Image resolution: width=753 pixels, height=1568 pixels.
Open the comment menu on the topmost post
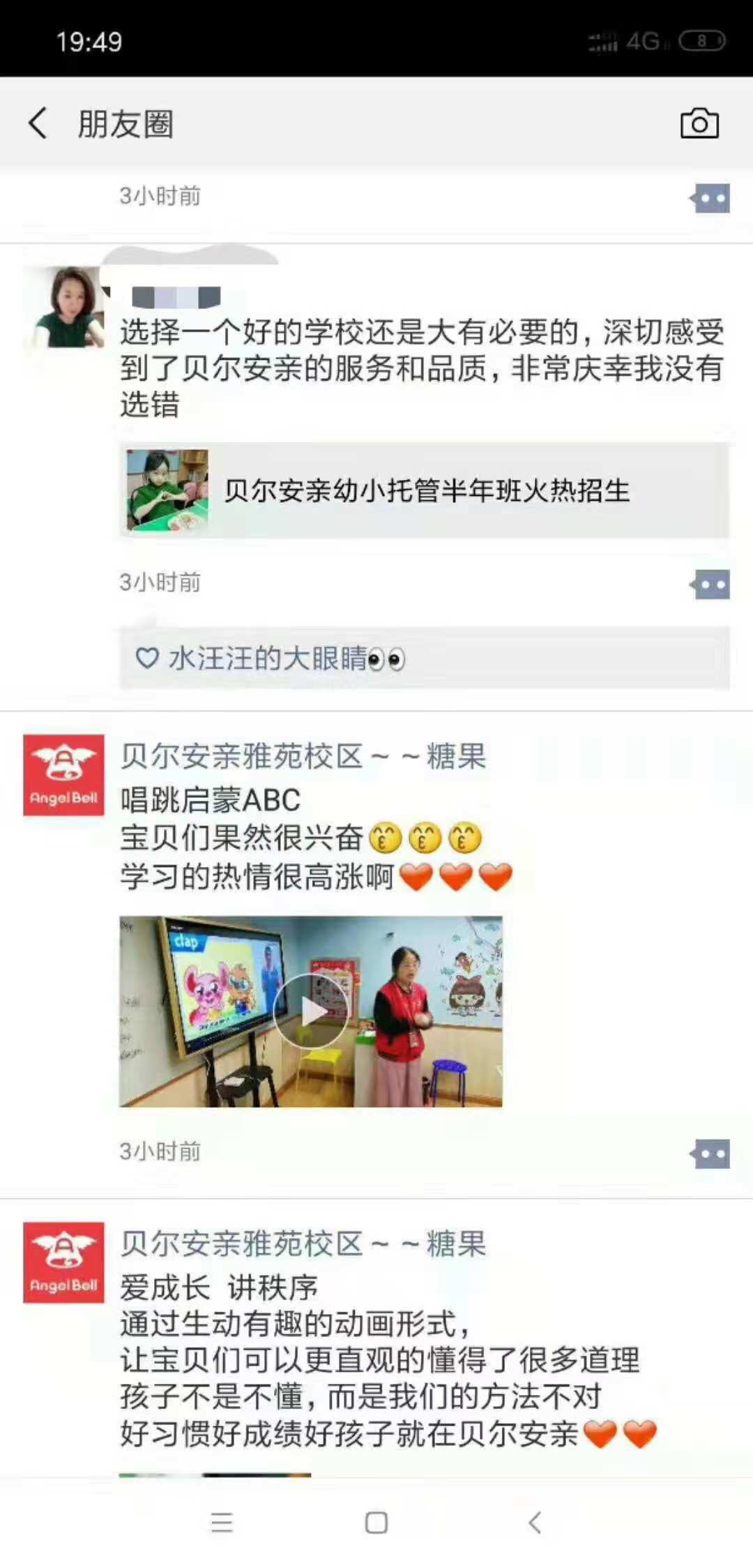(710, 199)
